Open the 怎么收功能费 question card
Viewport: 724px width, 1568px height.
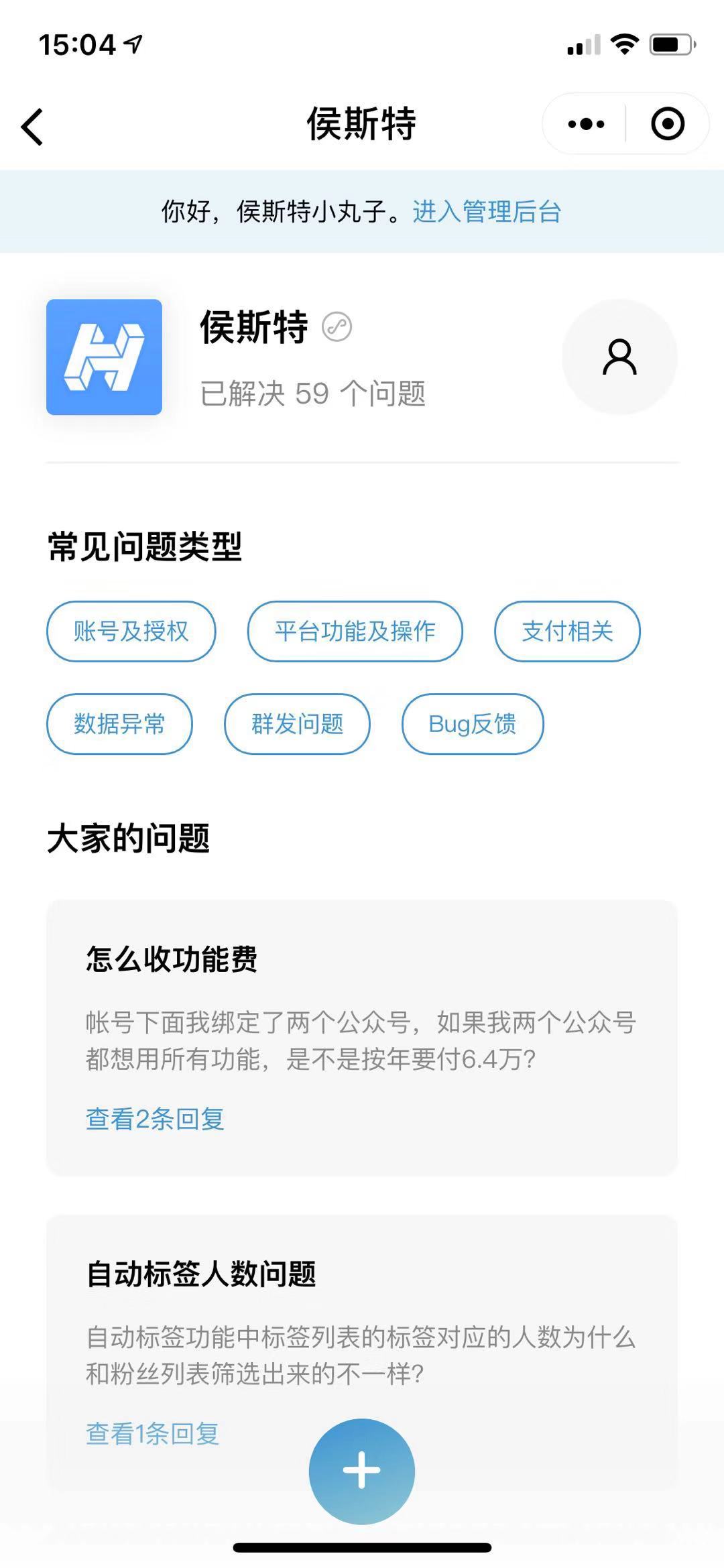pyautogui.click(x=362, y=1037)
